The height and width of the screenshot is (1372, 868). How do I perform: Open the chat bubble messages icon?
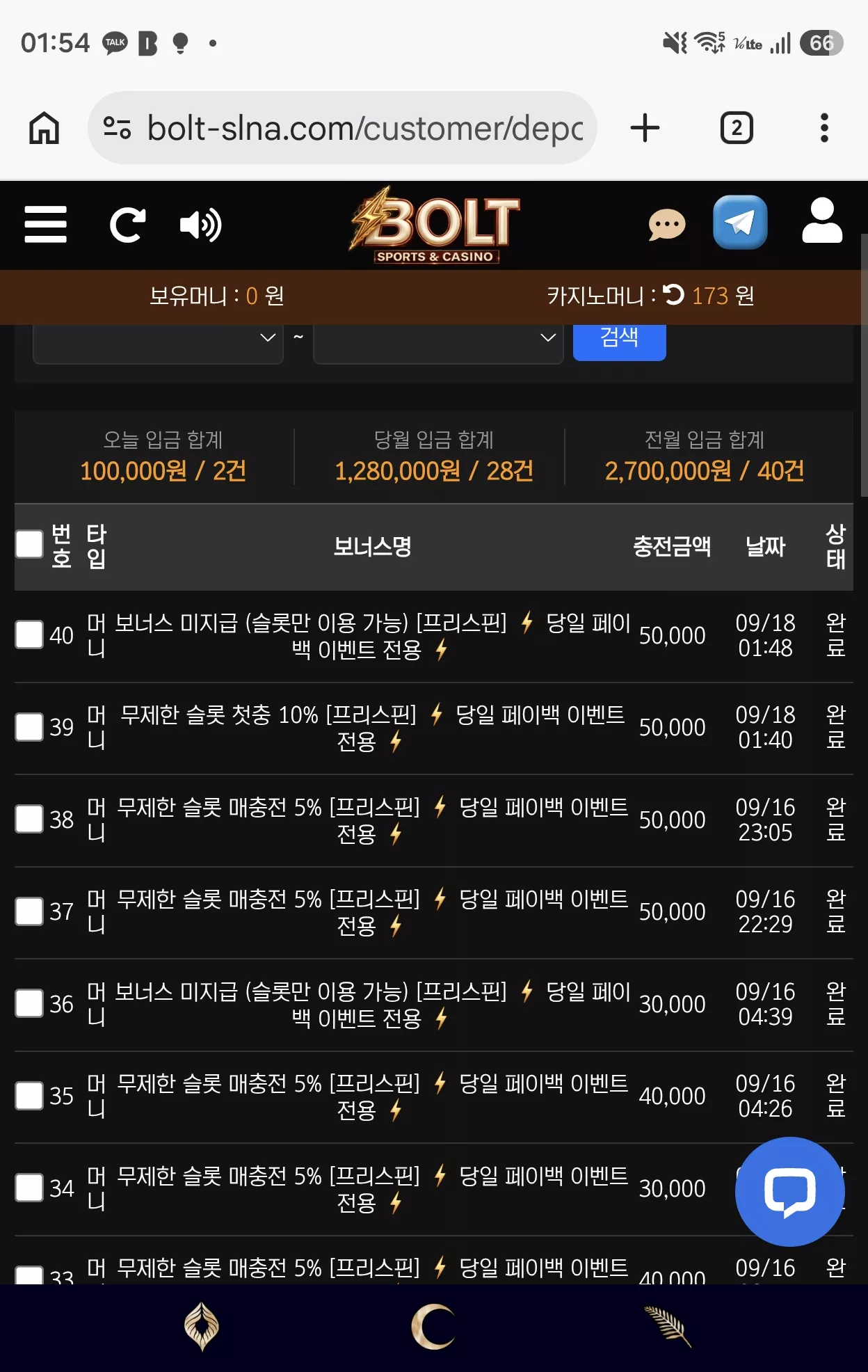pos(667,225)
